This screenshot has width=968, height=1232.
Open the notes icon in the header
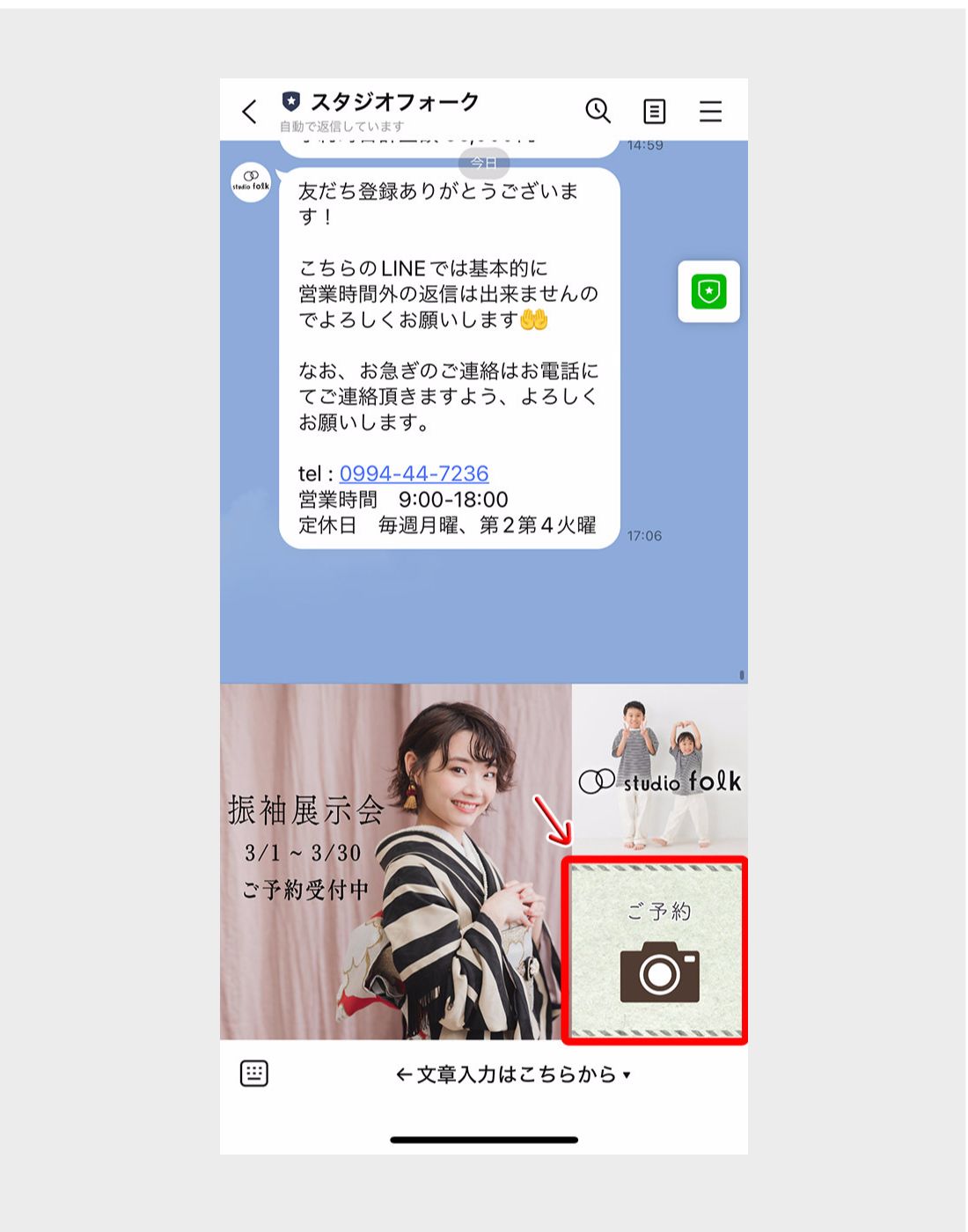654,112
